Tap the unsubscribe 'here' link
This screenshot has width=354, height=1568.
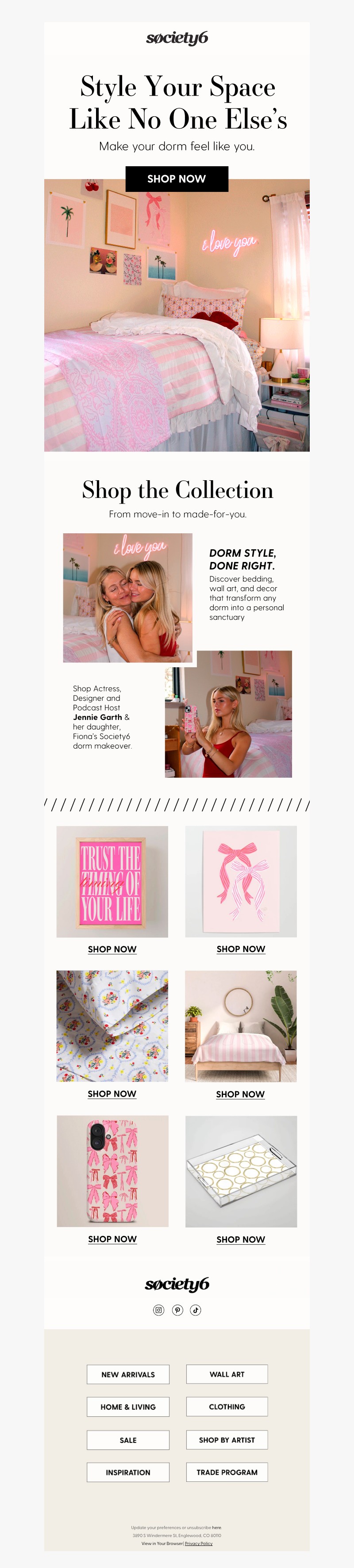coord(217,1527)
